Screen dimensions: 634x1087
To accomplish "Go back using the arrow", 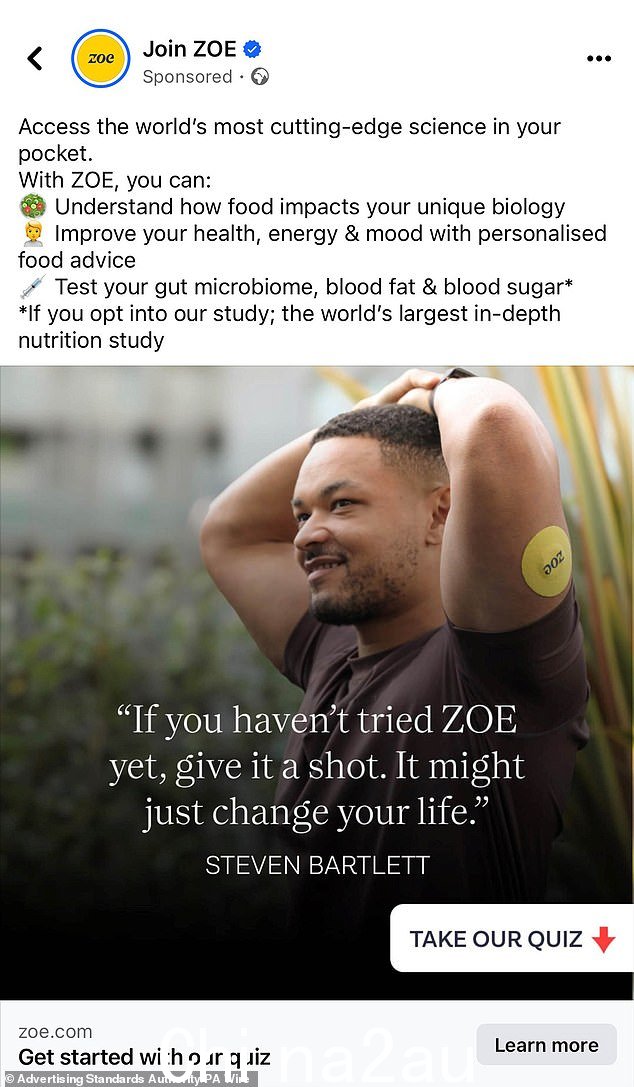I will pyautogui.click(x=35, y=59).
